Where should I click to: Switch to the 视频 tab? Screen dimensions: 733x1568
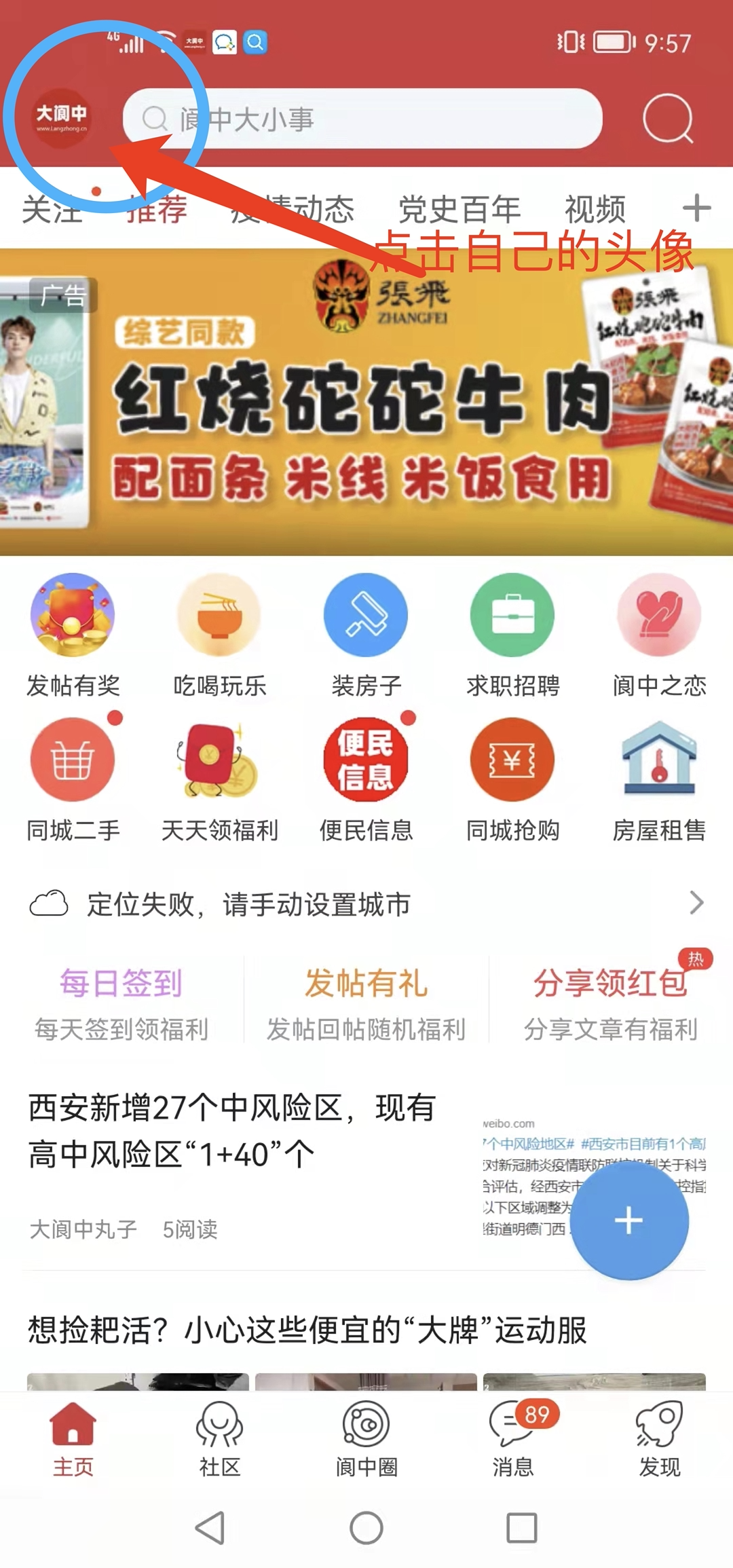[x=595, y=208]
